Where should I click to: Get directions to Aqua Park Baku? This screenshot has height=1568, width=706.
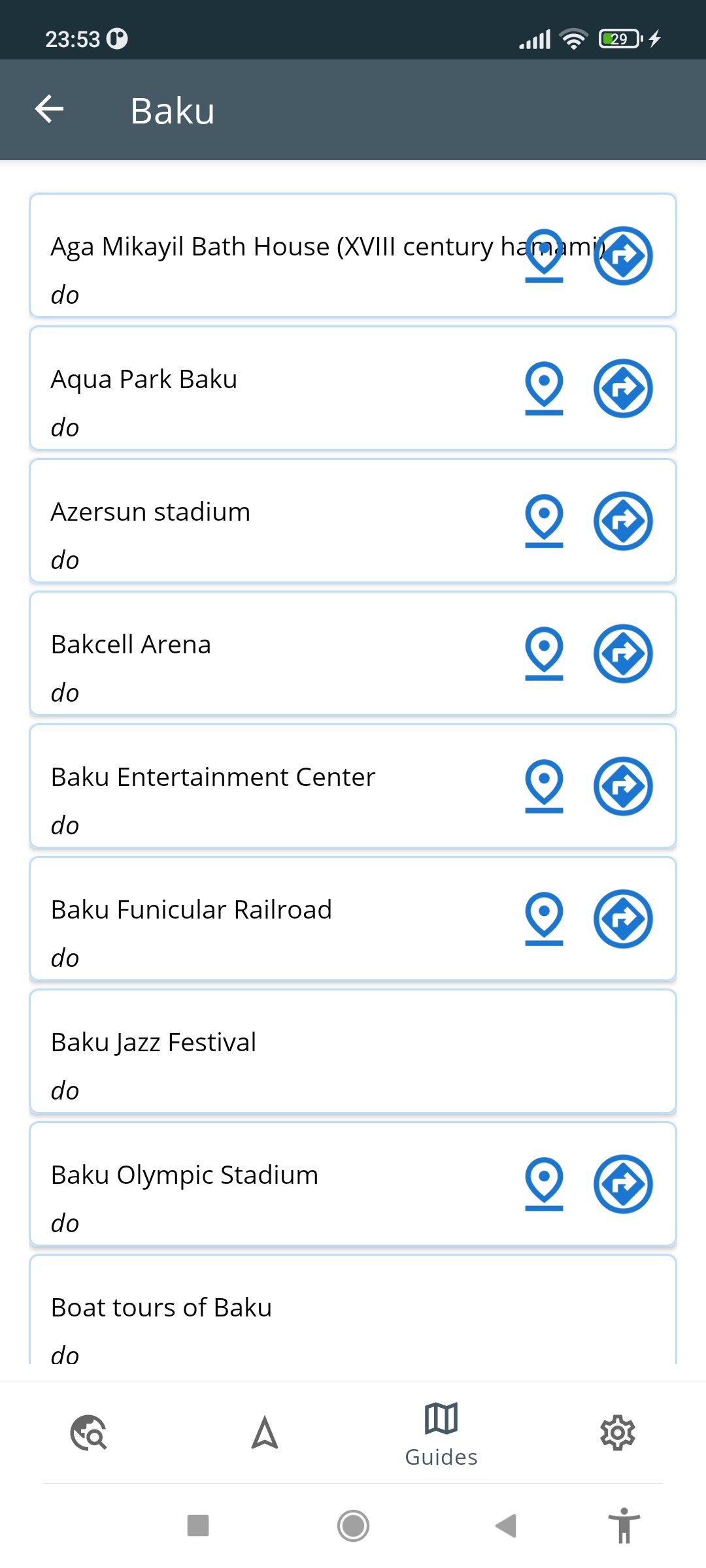pyautogui.click(x=623, y=388)
